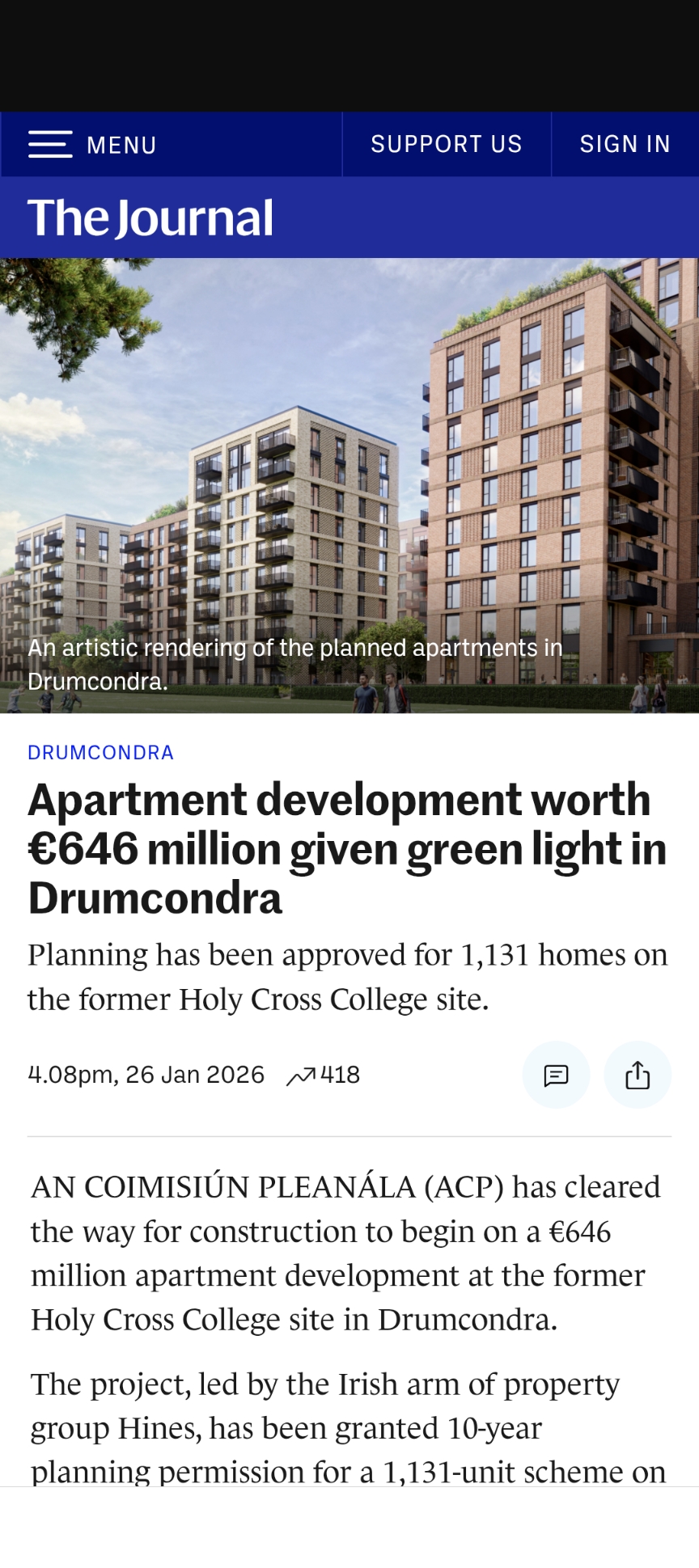
Task: Open the Drumcondra topic tag
Action: click(101, 753)
